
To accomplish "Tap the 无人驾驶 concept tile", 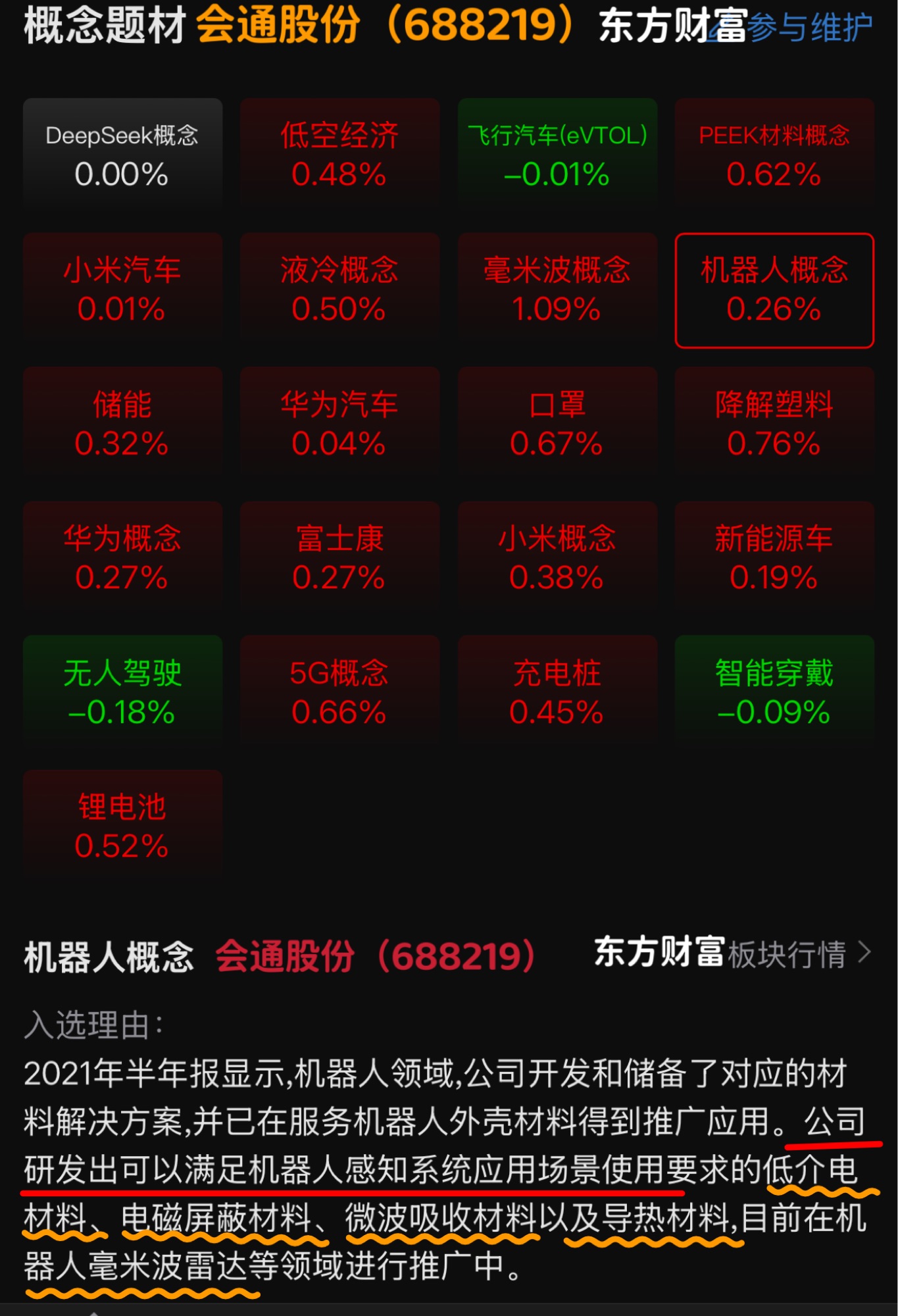I will pyautogui.click(x=122, y=692).
